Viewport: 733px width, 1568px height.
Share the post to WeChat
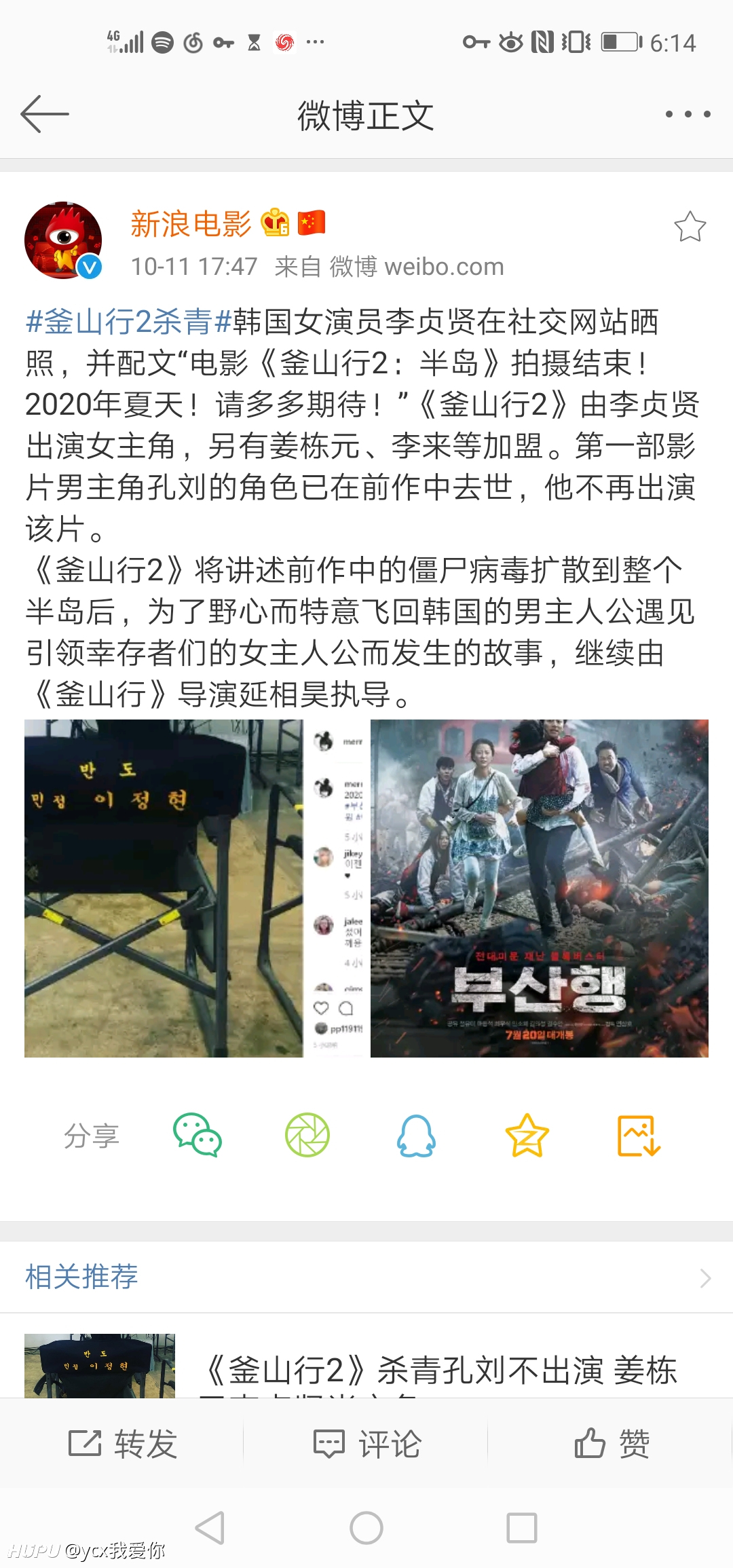click(x=198, y=1135)
